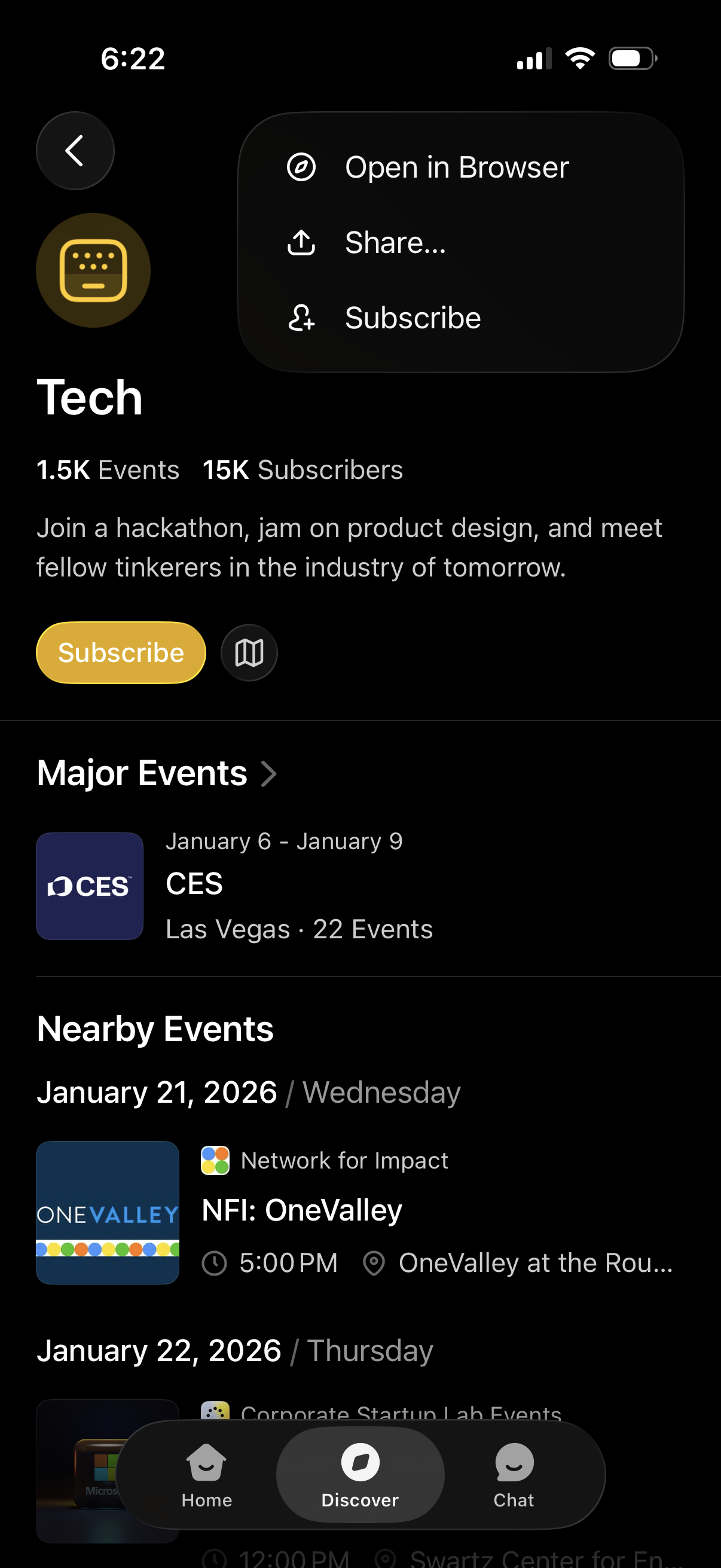Go back using the back arrow
The width and height of the screenshot is (721, 1568).
click(75, 150)
